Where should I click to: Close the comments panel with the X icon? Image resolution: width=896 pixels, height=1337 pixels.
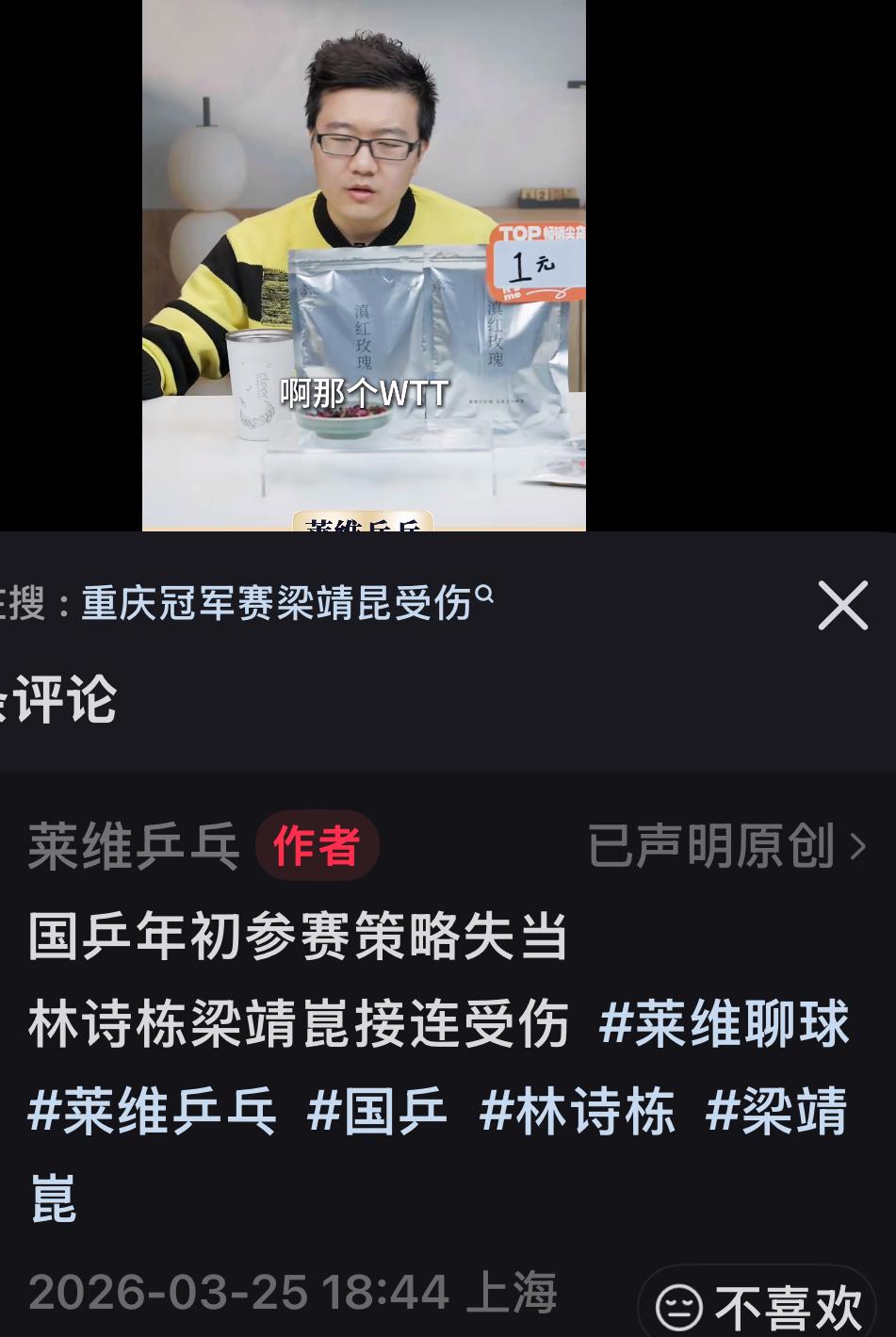click(x=842, y=606)
